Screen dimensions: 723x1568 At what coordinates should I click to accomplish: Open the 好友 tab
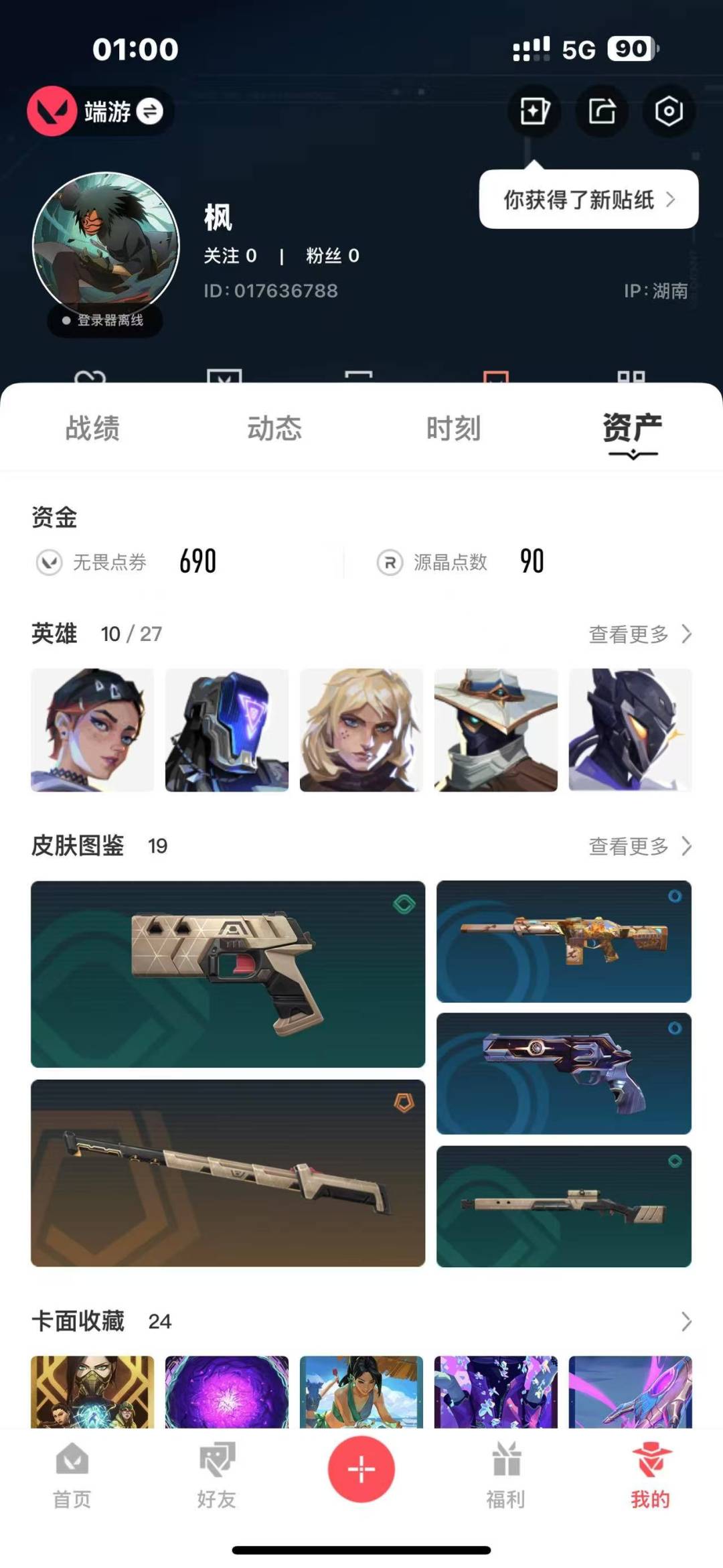coord(216,1476)
